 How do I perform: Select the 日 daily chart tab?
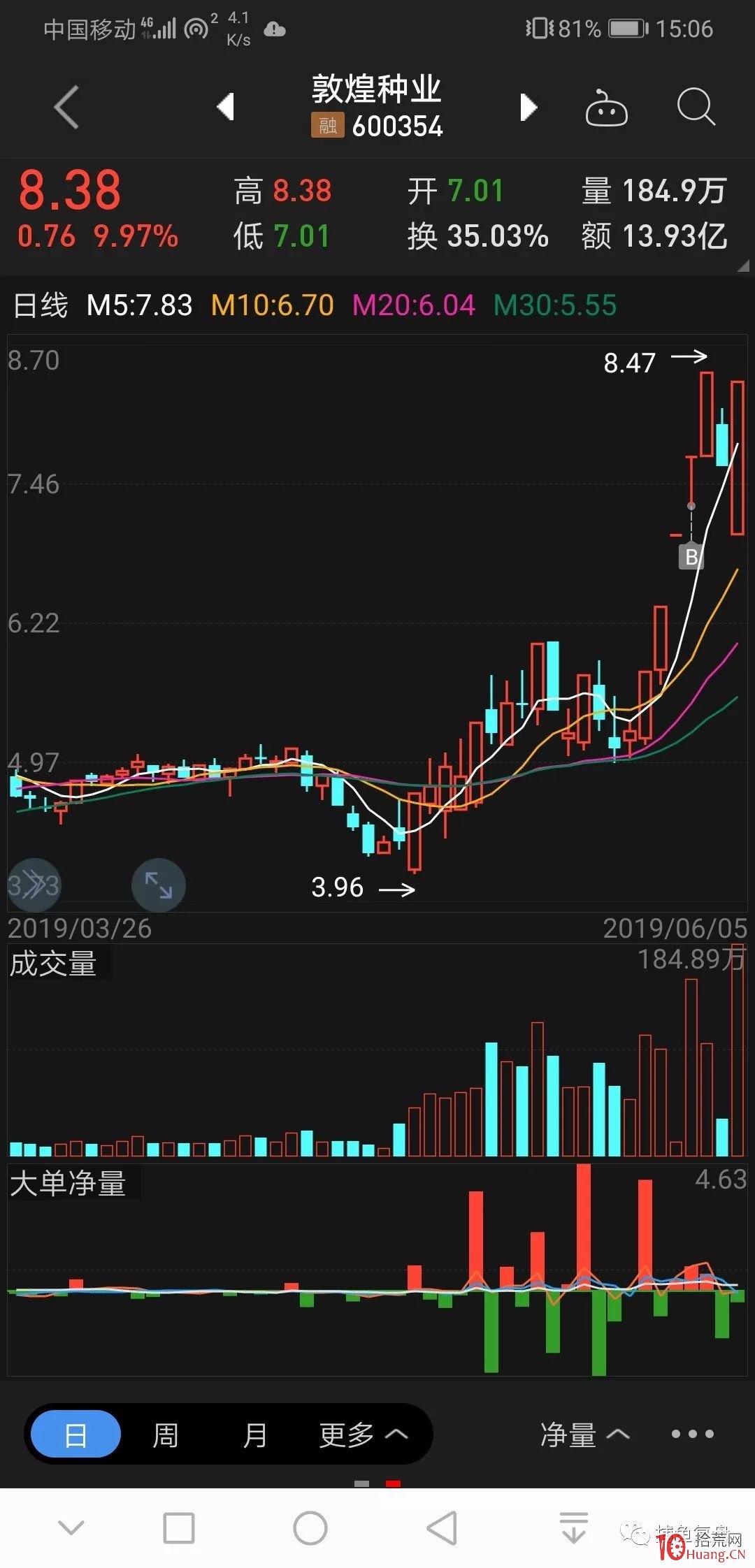tap(76, 1435)
